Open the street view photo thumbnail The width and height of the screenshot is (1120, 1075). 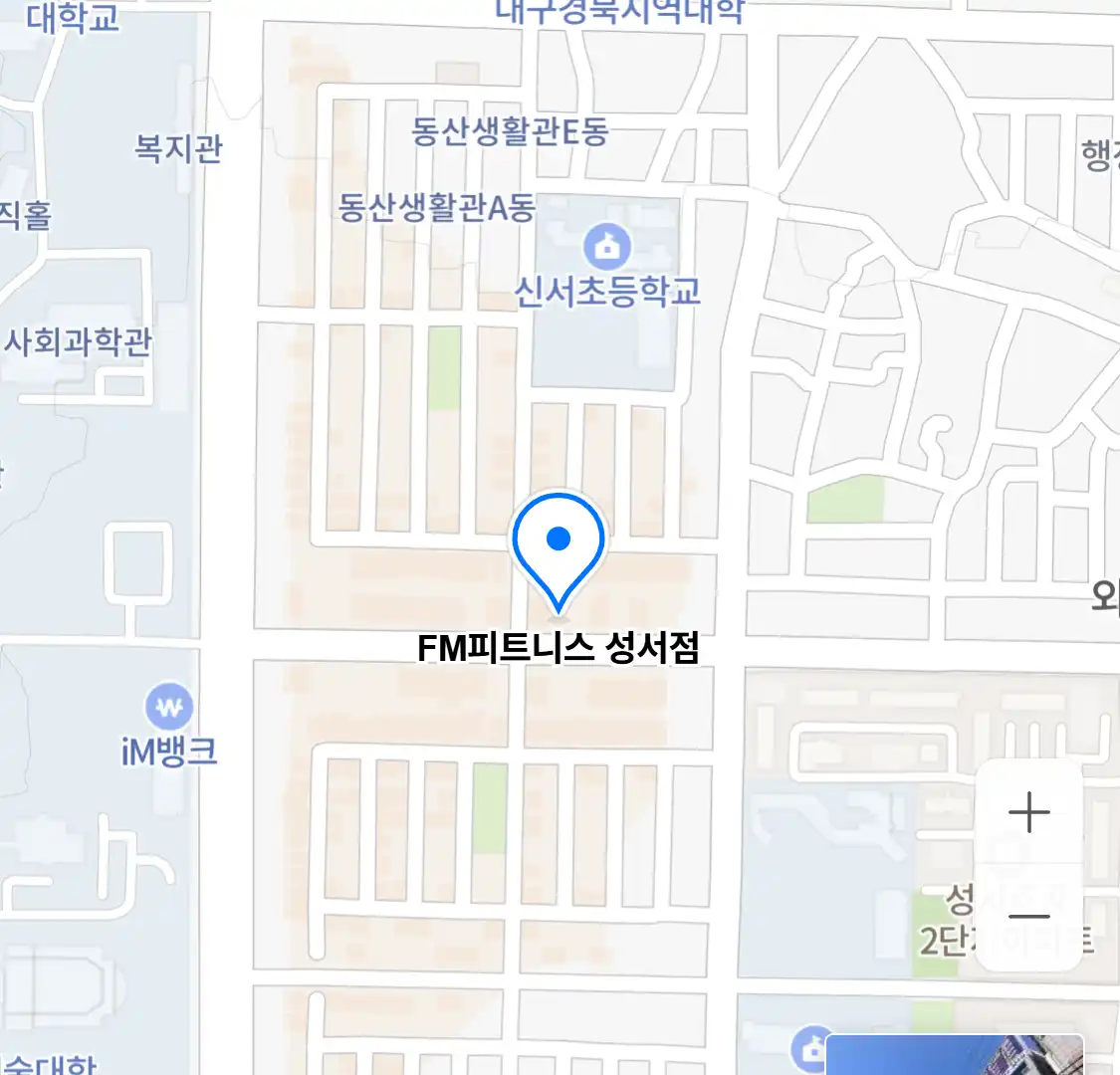tap(954, 1055)
